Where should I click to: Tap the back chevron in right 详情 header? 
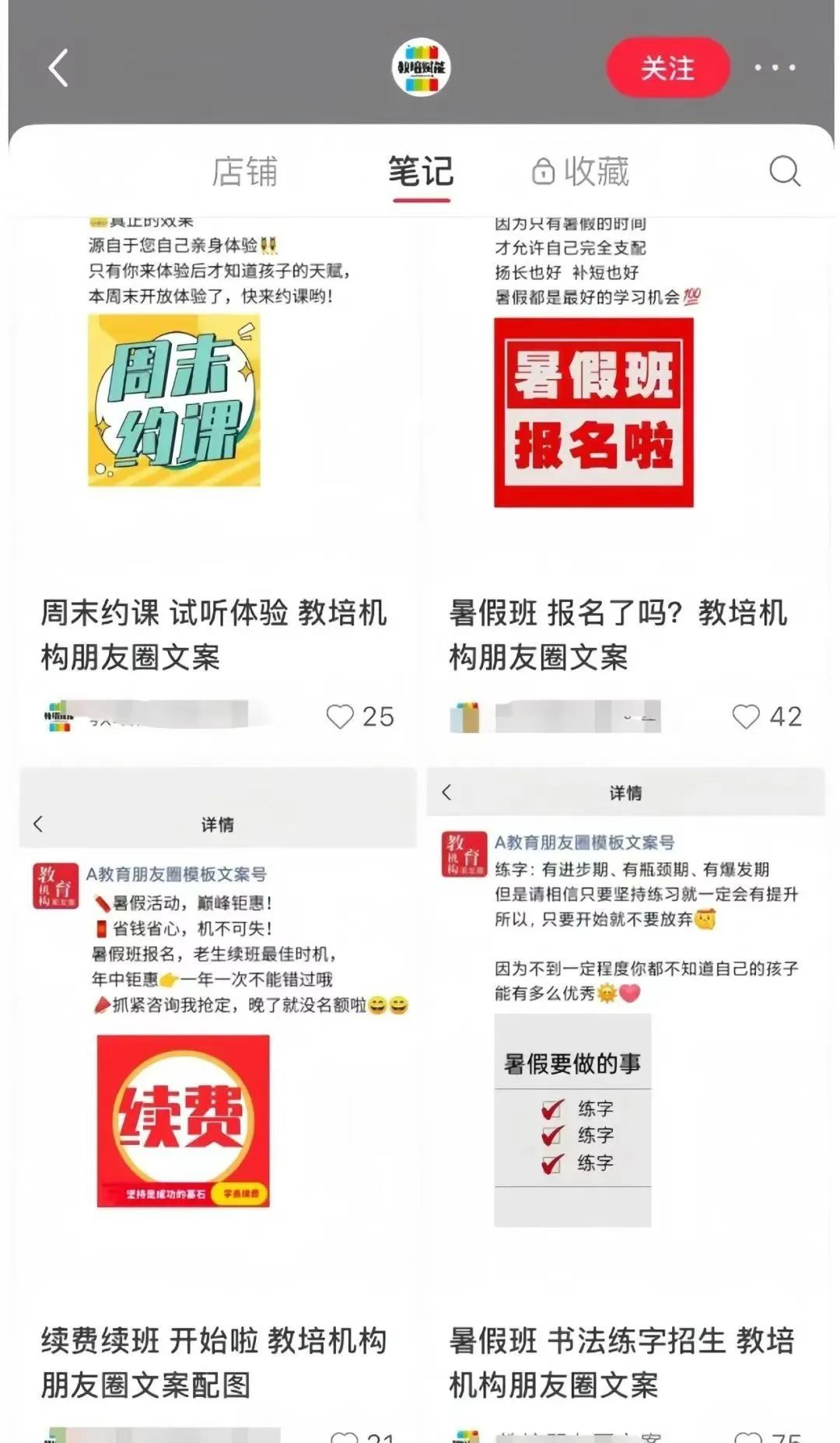pos(446,793)
